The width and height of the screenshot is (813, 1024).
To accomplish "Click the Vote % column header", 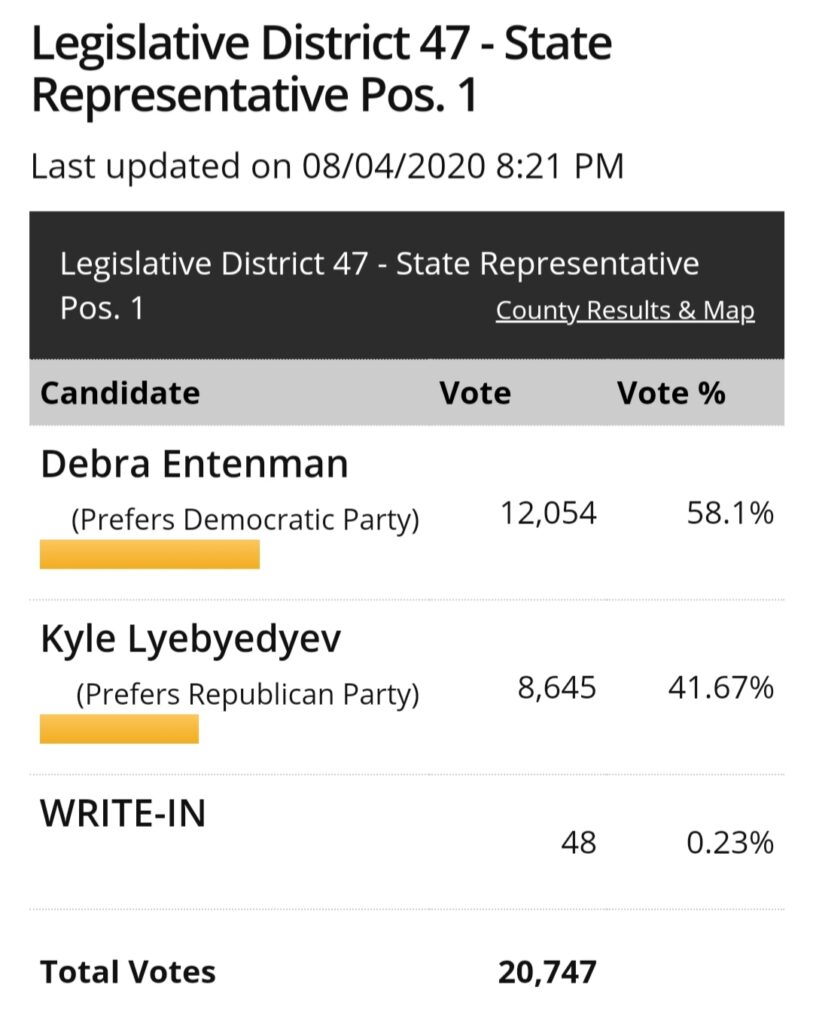I will click(x=671, y=392).
